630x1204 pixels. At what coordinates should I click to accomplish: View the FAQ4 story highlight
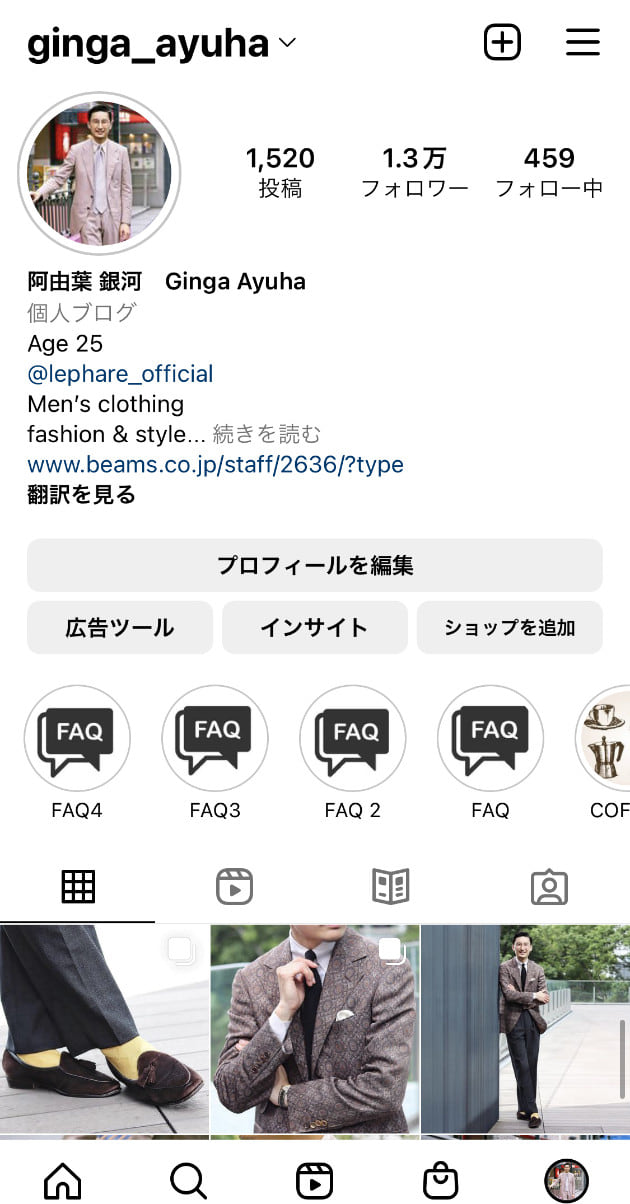[x=77, y=738]
